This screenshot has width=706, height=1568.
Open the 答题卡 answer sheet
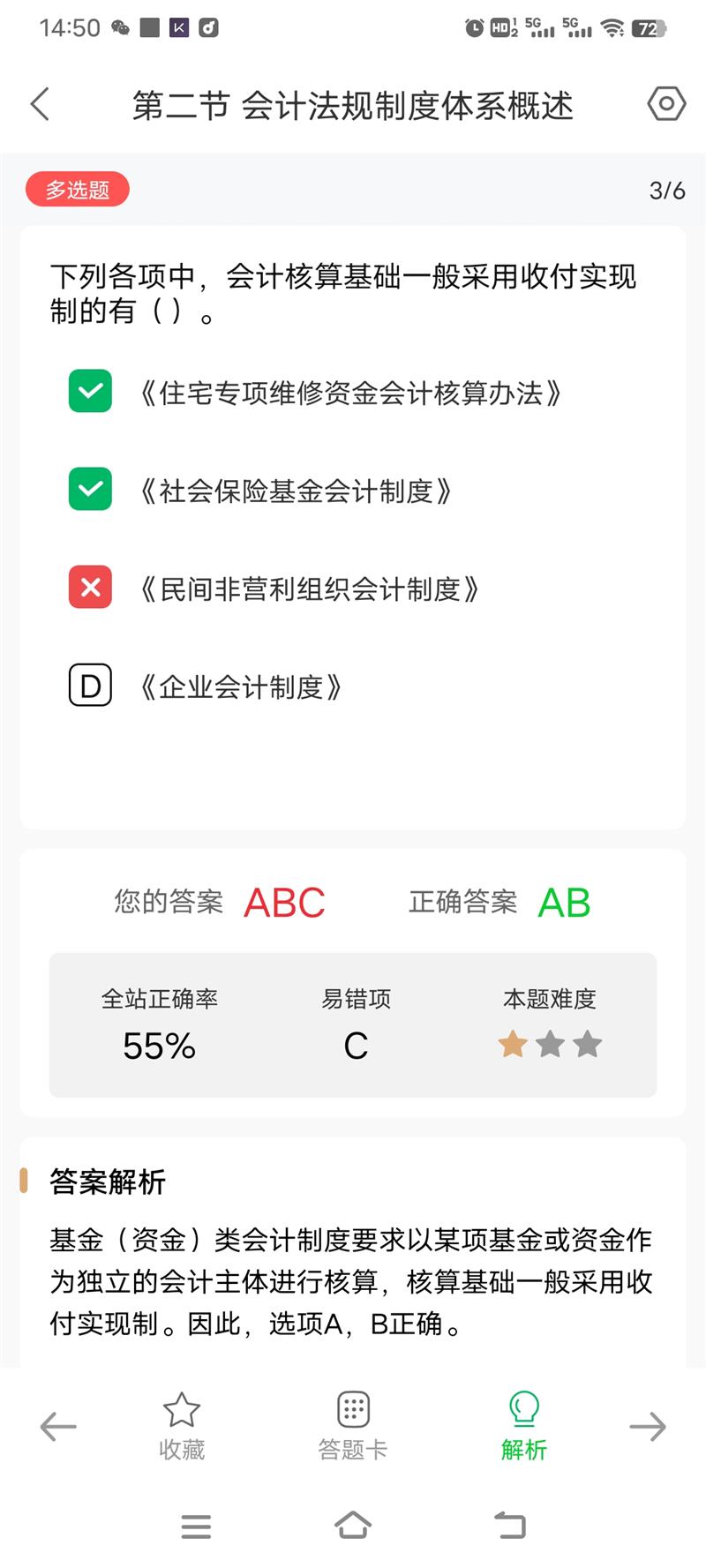click(353, 1425)
